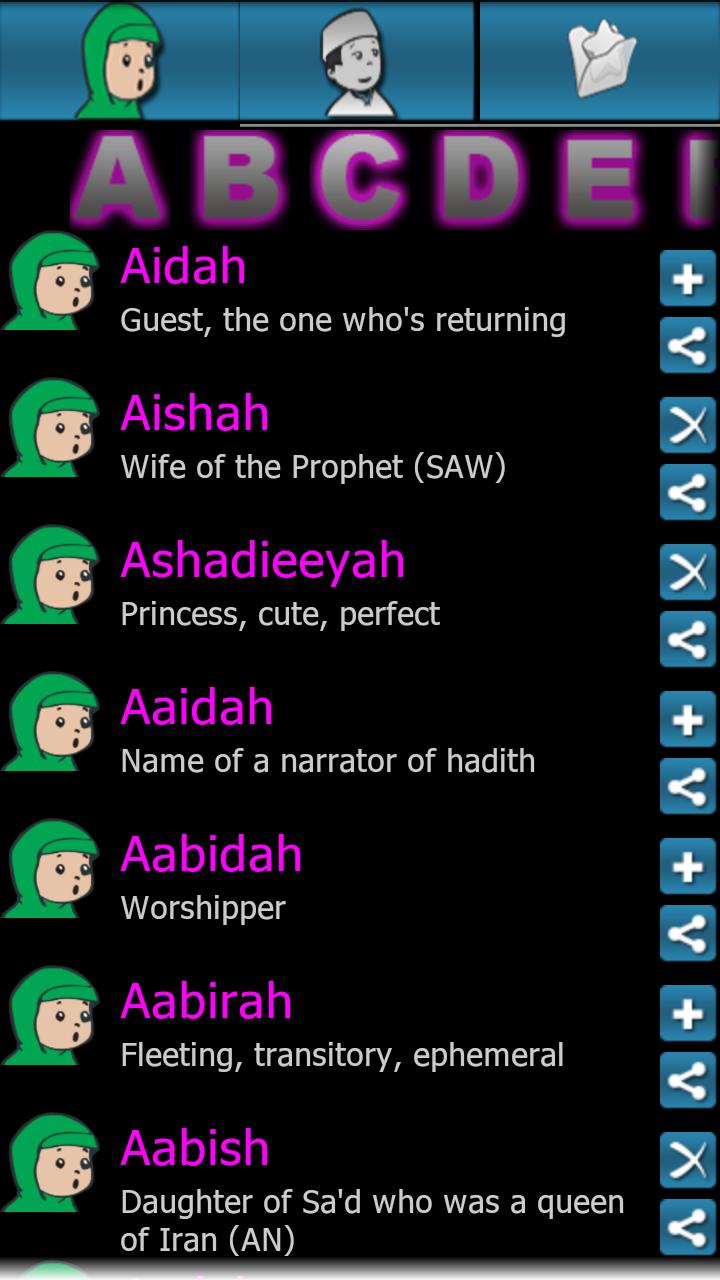Open the favorites folder tab

598,60
